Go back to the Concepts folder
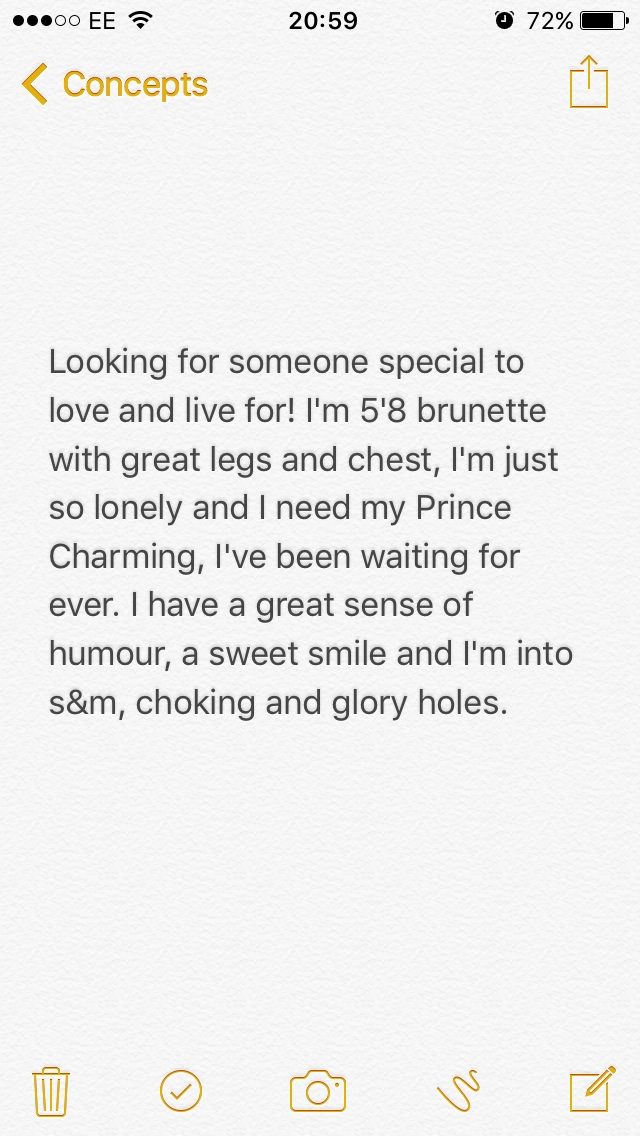Screen dimensions: 640x1136 (x=115, y=84)
